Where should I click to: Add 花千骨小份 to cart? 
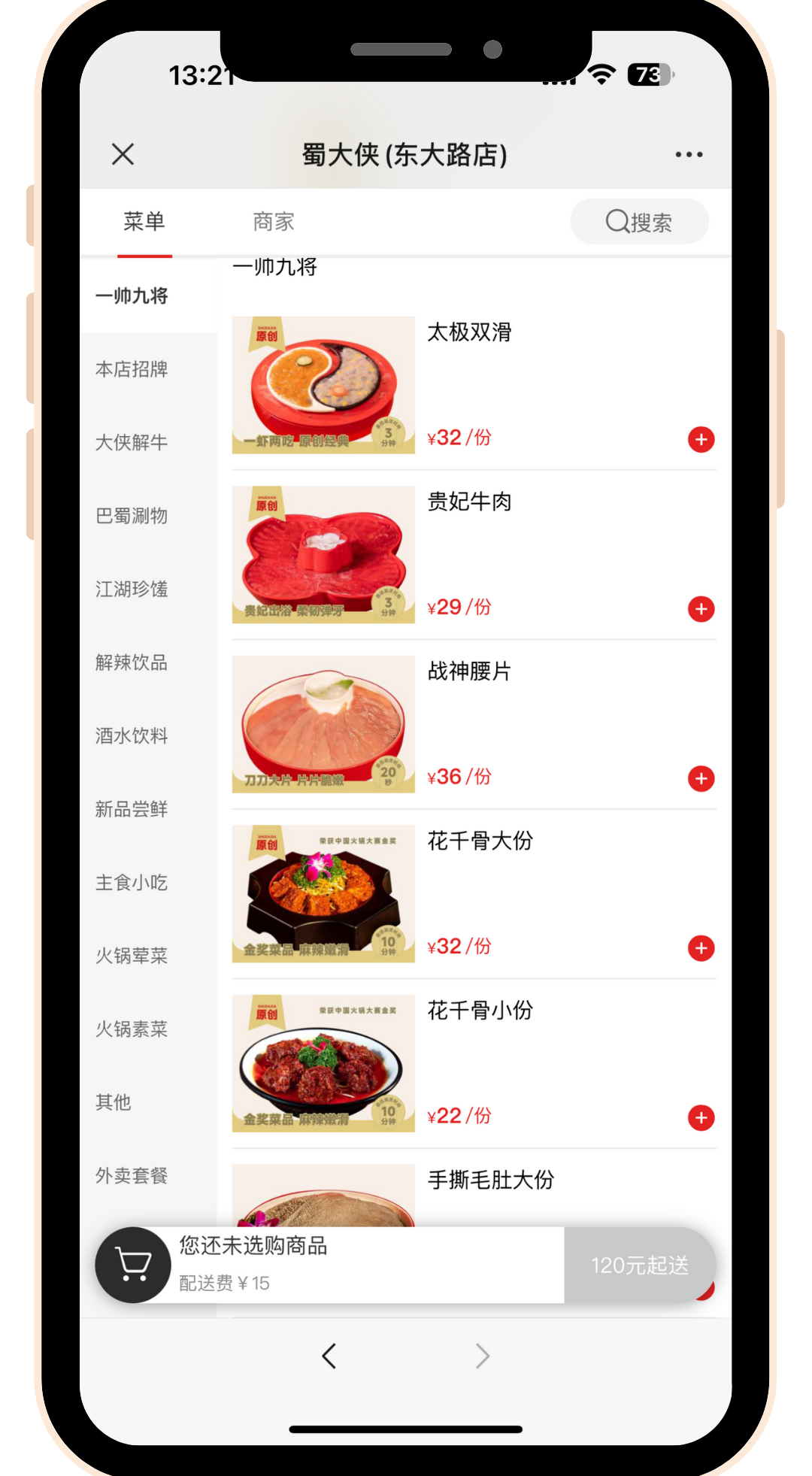coord(701,1117)
